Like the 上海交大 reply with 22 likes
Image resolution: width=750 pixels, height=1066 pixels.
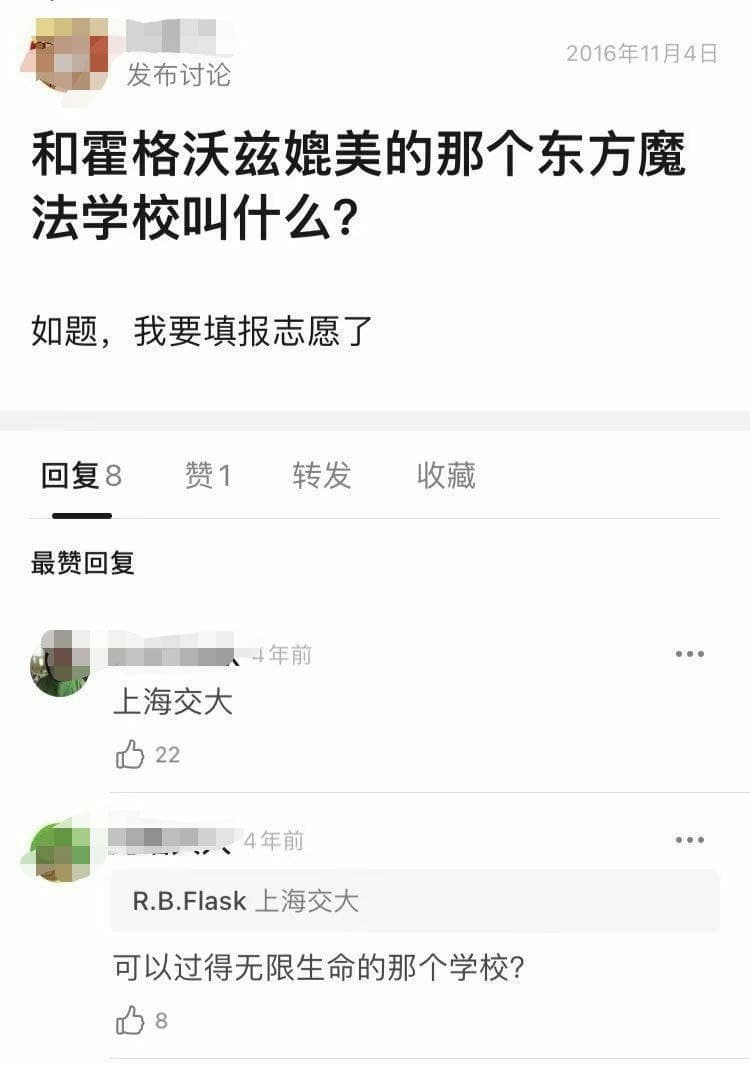click(131, 755)
